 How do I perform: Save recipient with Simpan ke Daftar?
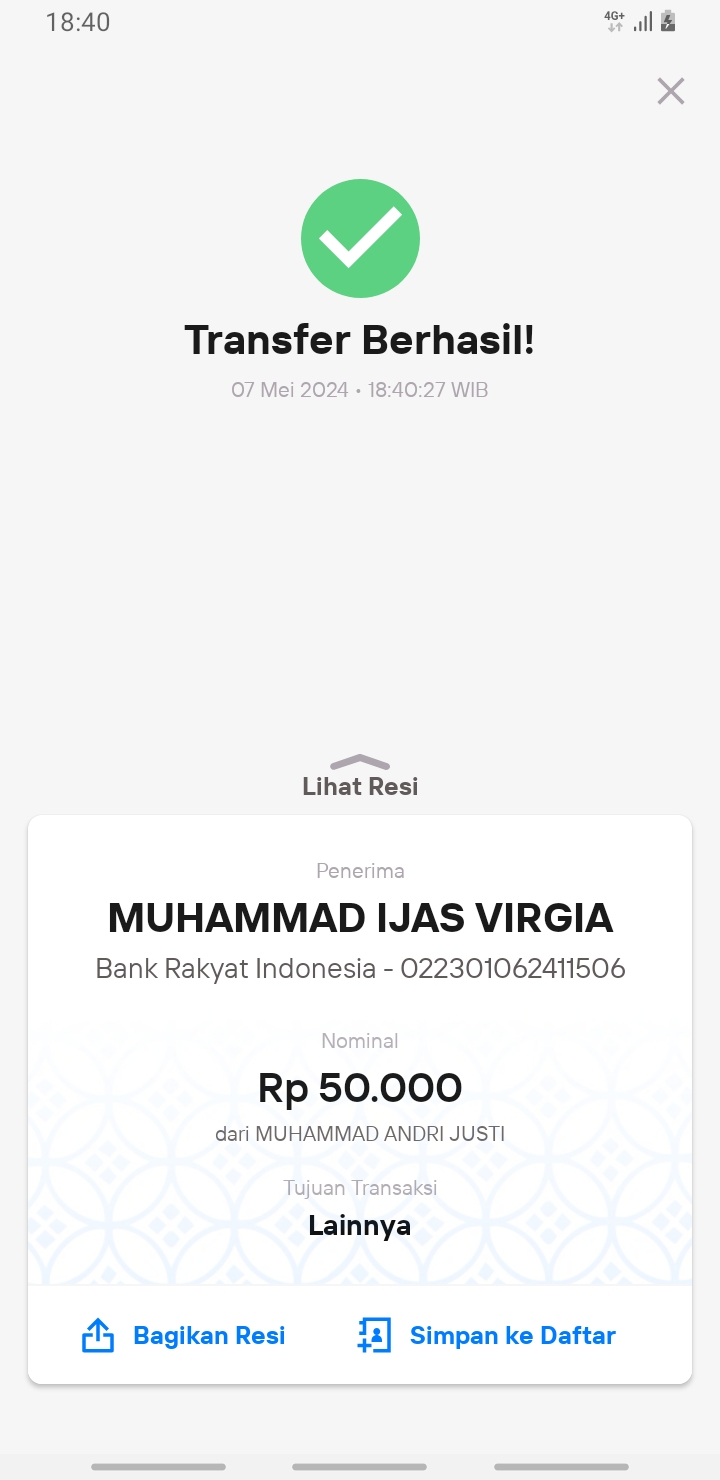[486, 1335]
